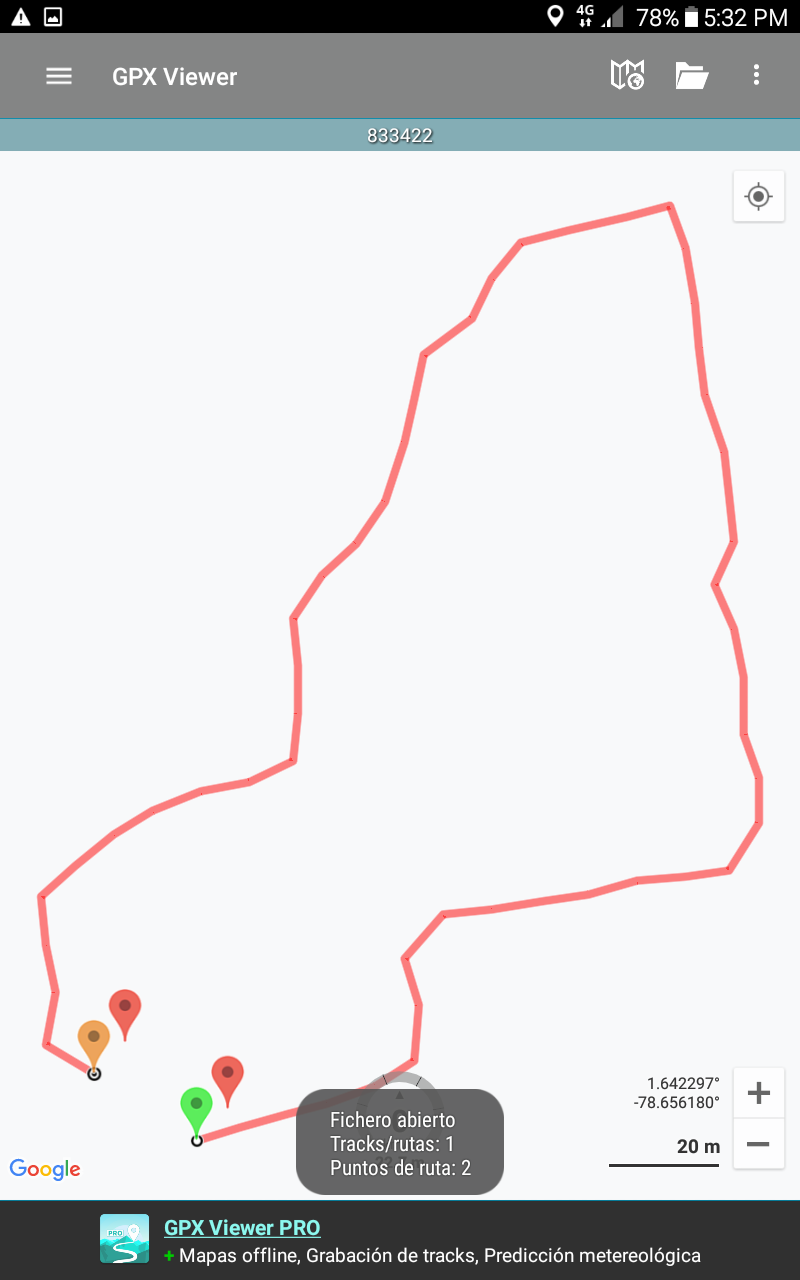Tap the red waypoint beside orange marker
This screenshot has height=1280, width=800.
click(x=125, y=1008)
